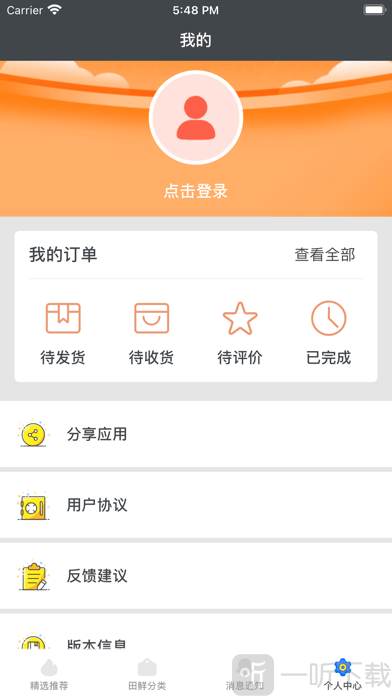This screenshot has width=392, height=696.
Task: Open 待收货 orders
Action: (151, 332)
